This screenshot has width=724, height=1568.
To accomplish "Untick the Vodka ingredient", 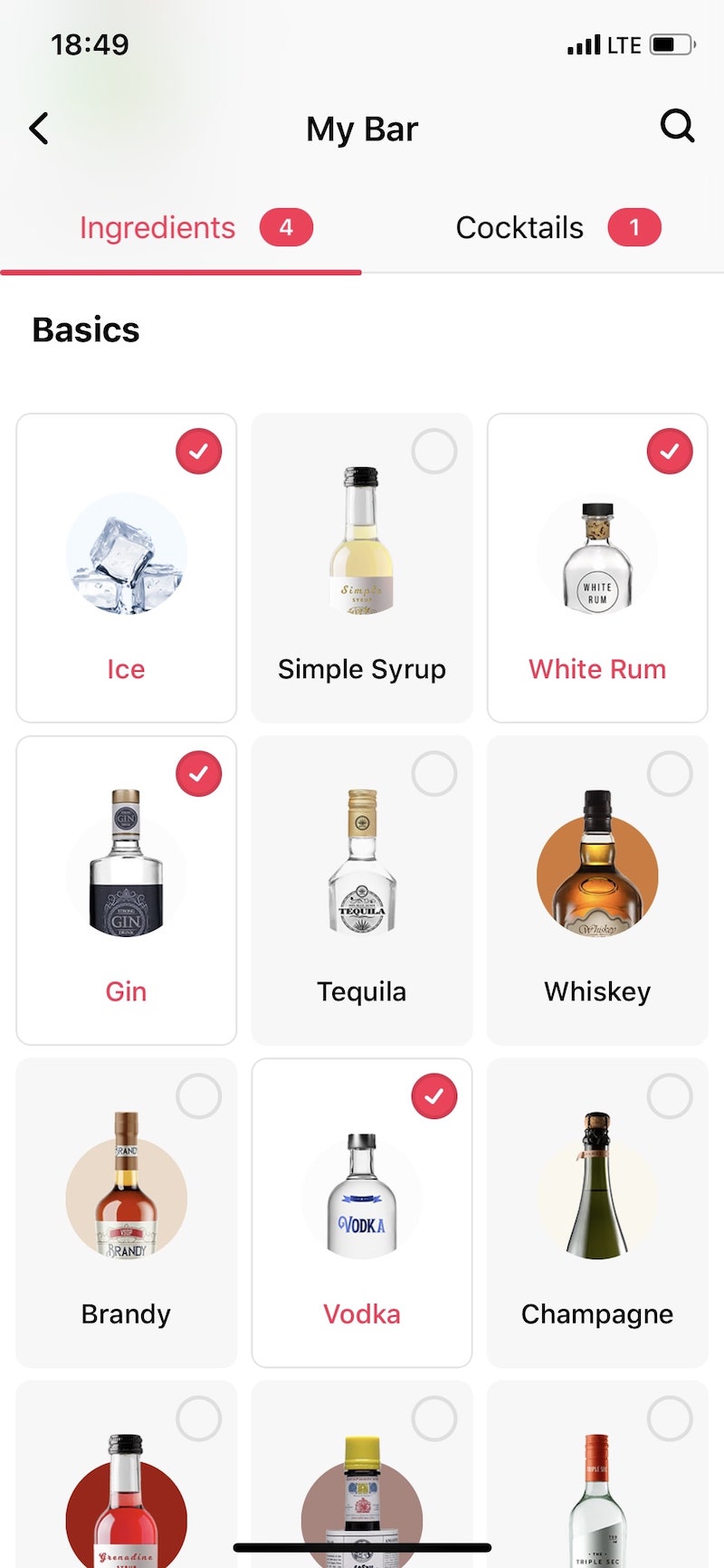I will [434, 1096].
